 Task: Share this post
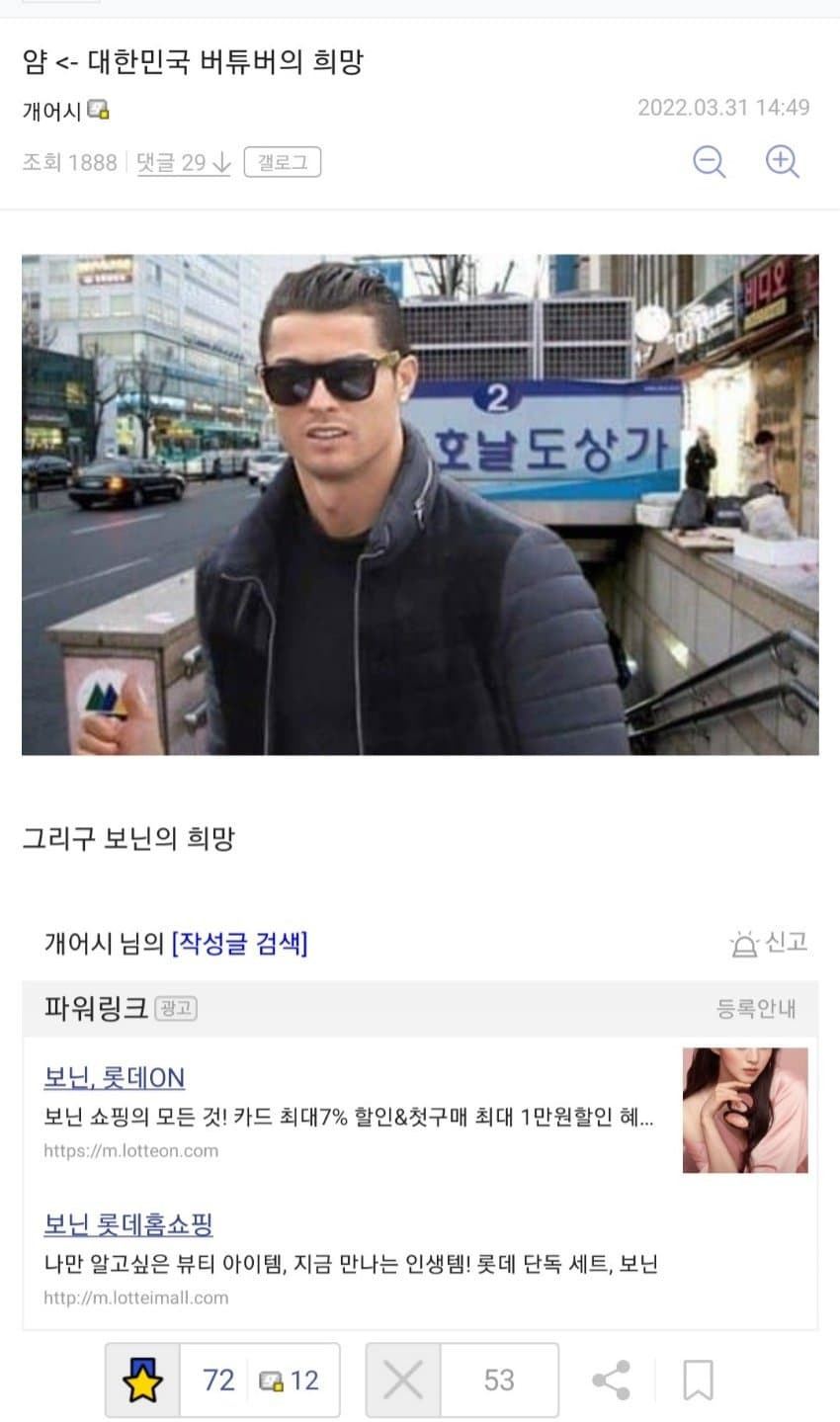click(x=611, y=1380)
